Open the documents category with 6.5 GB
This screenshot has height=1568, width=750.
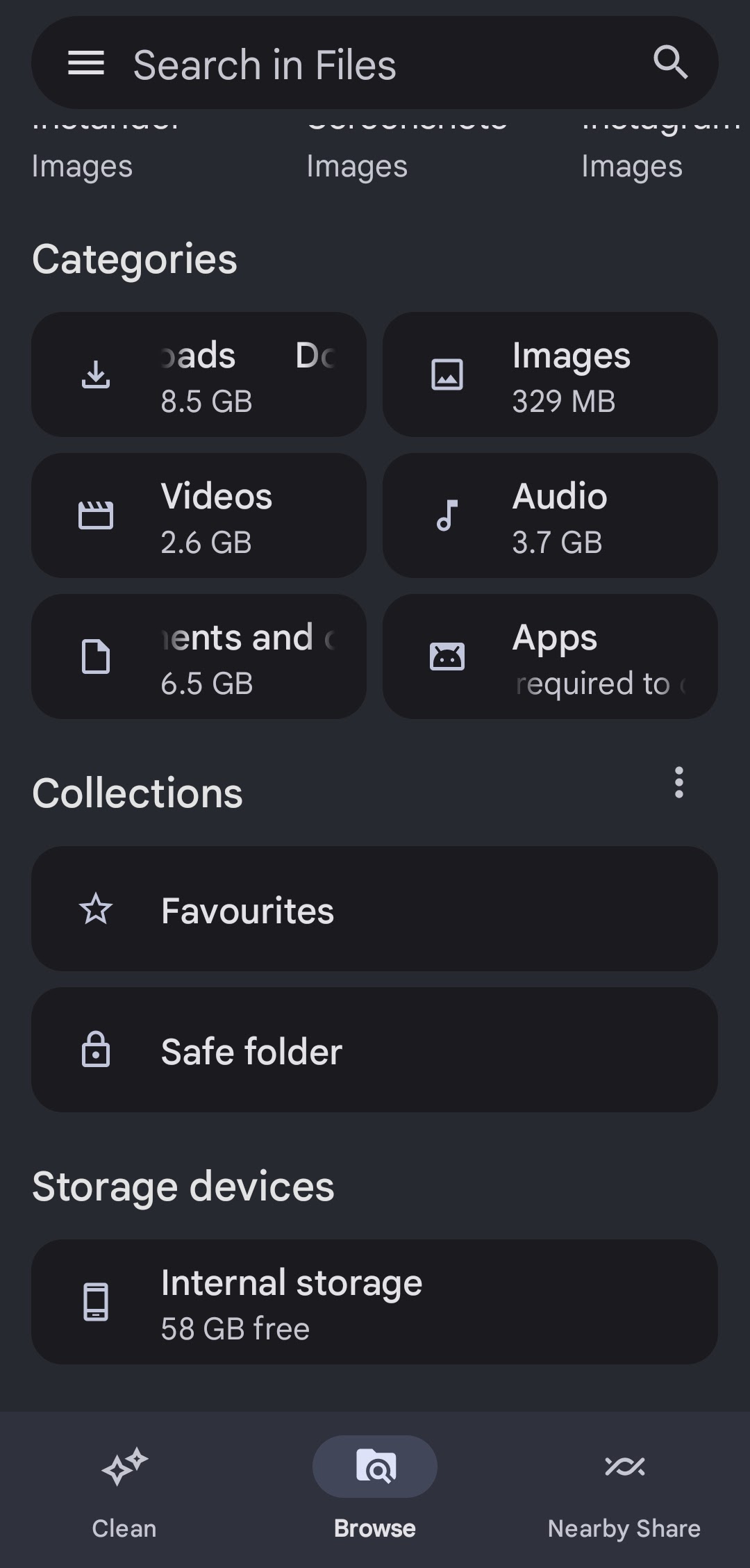[x=199, y=657]
